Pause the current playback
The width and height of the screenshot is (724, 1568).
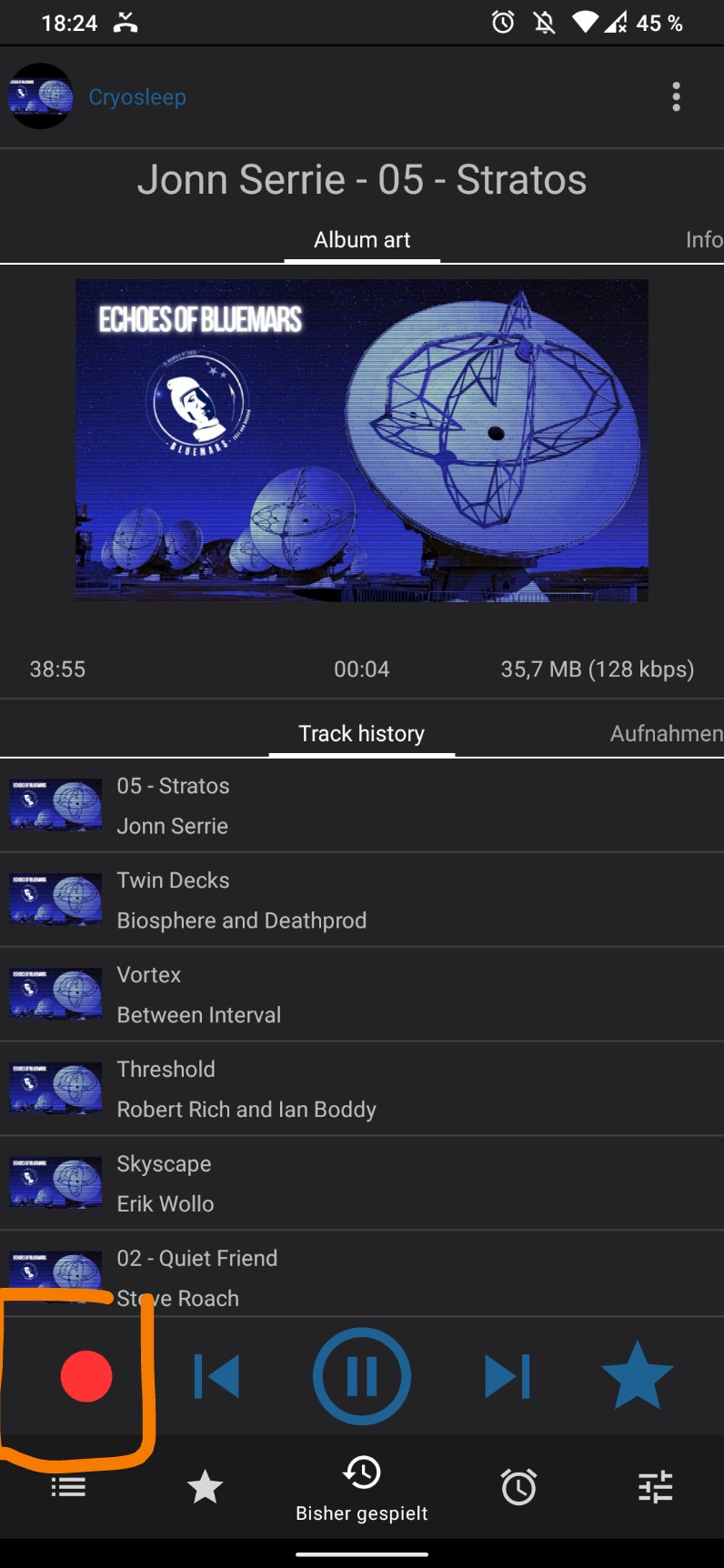point(362,1376)
